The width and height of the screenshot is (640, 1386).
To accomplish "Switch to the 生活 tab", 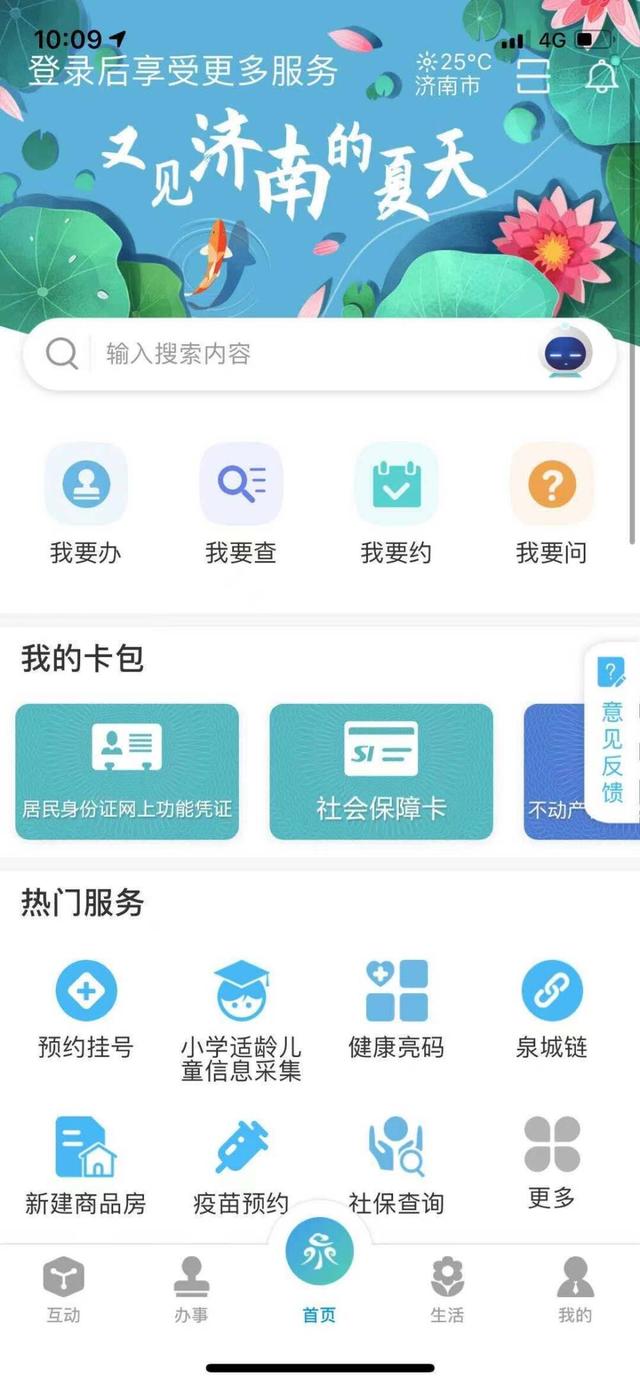I will tap(447, 1289).
